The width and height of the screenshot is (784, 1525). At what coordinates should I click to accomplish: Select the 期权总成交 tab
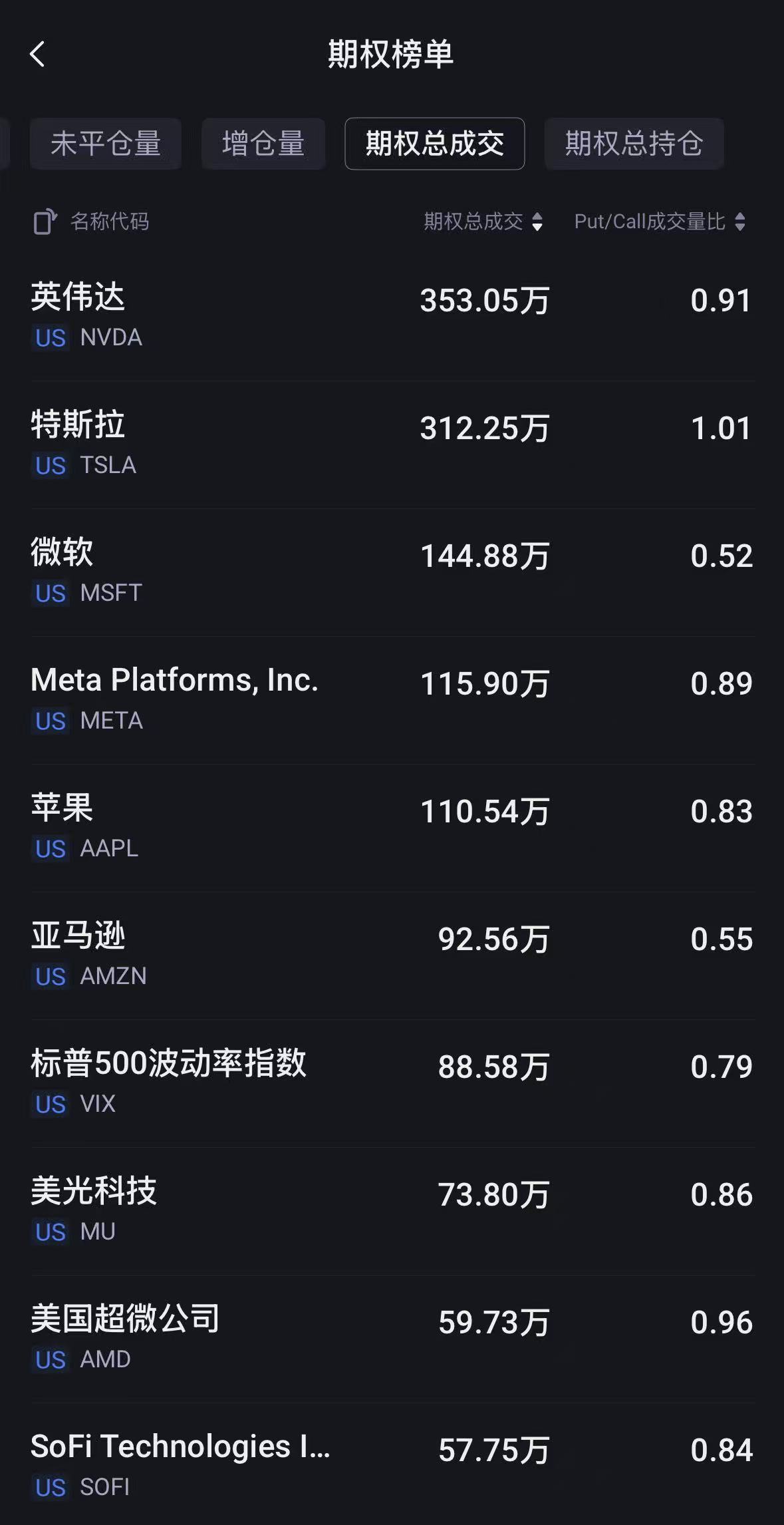434,144
